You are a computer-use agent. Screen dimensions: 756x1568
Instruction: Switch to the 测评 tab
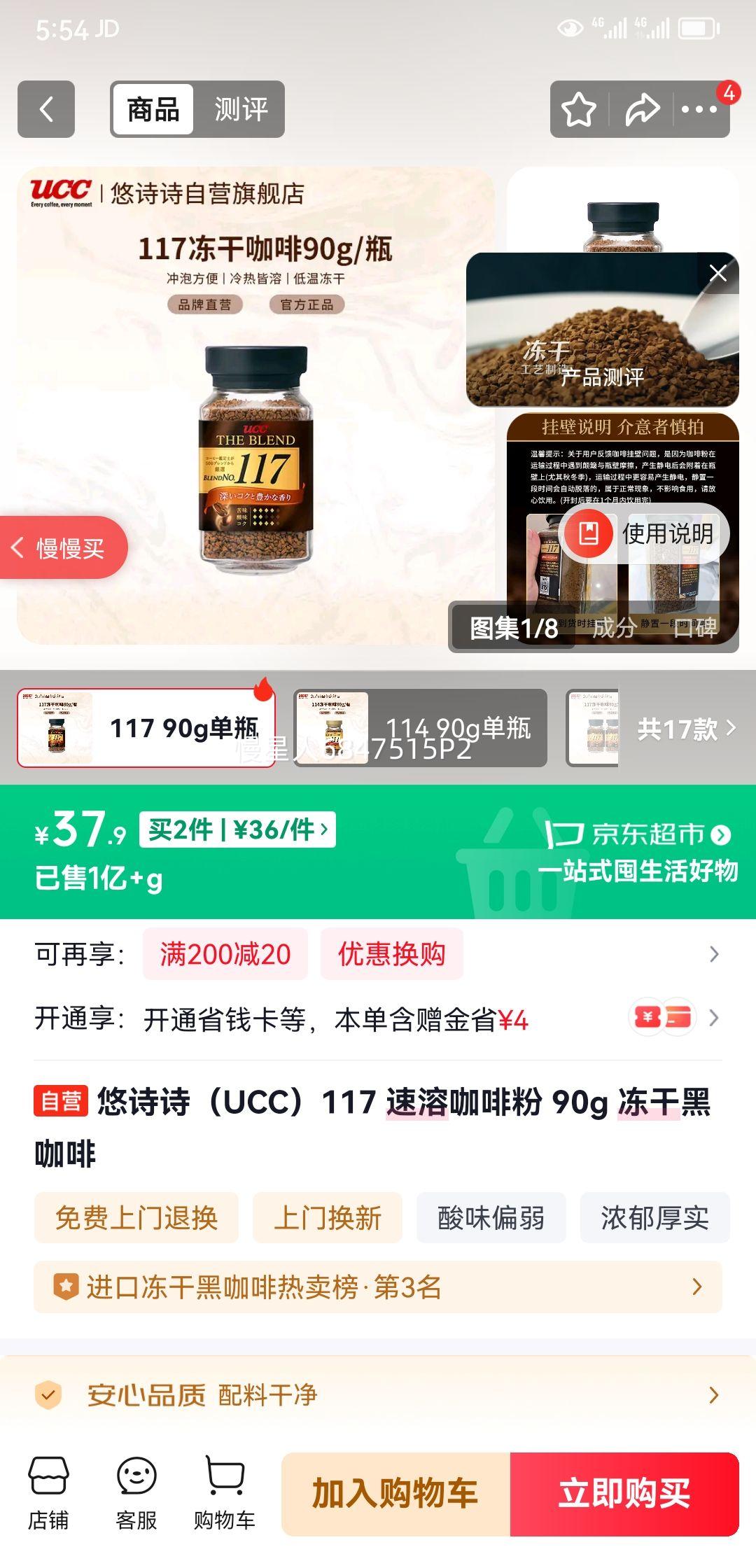tap(241, 110)
